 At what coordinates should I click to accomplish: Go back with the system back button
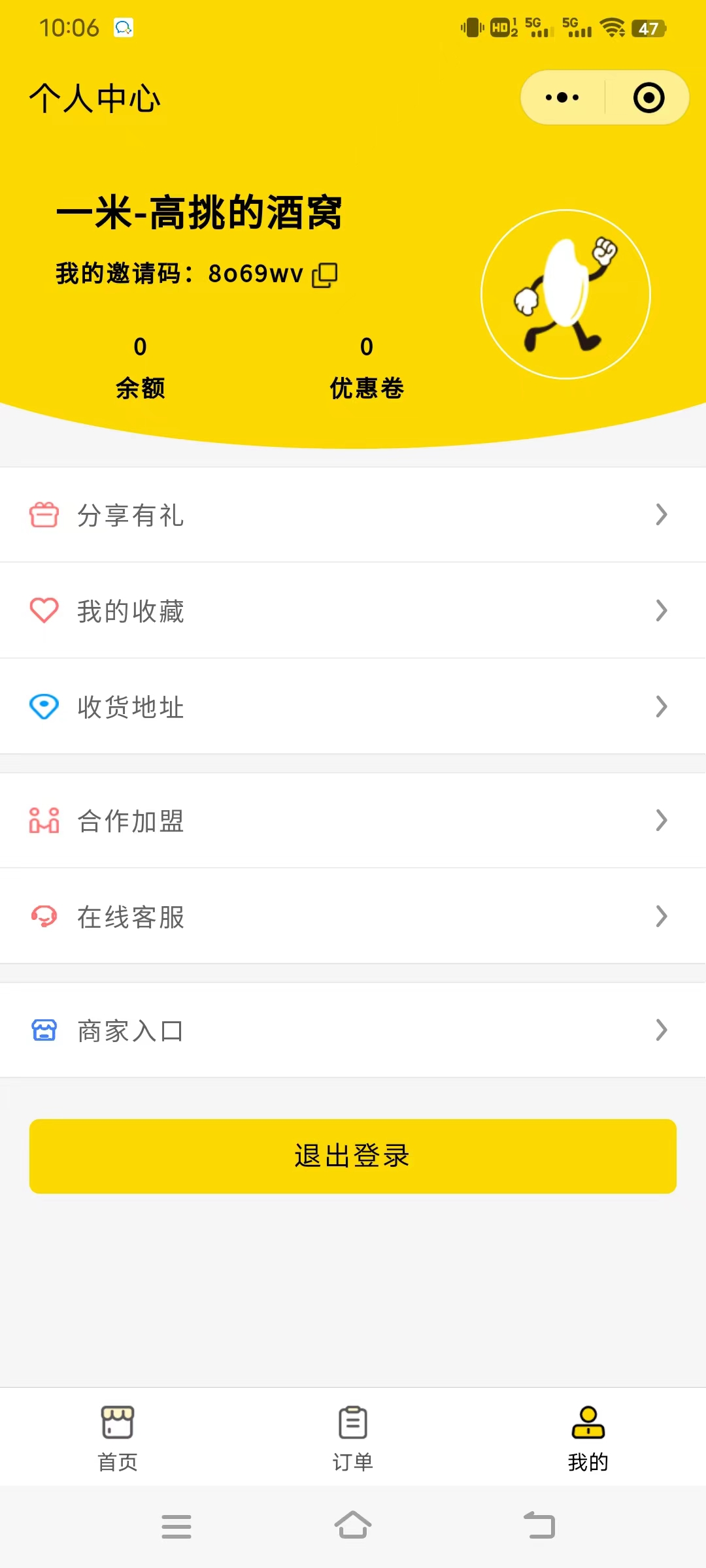pos(540,1526)
